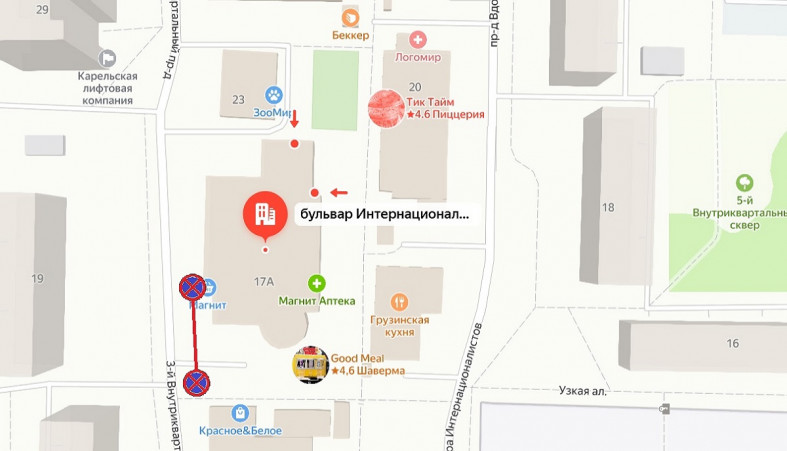Open the Логомир medical marker
Viewport: 787px width, 451px height.
(x=418, y=40)
